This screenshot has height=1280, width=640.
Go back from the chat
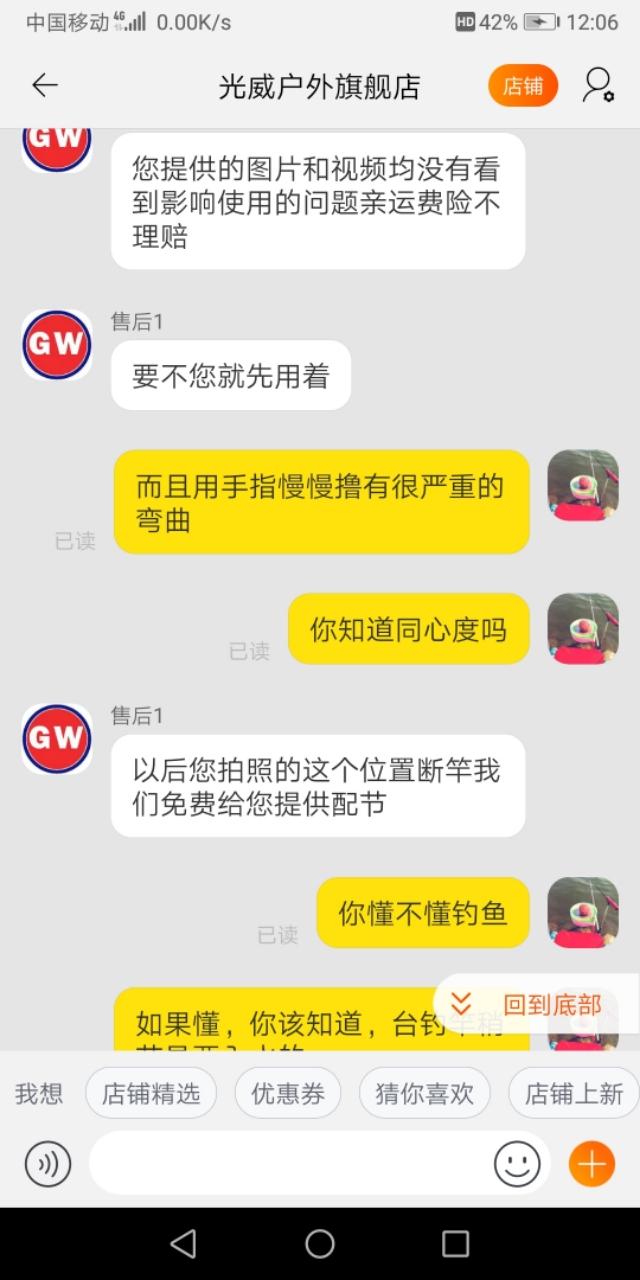pos(45,86)
